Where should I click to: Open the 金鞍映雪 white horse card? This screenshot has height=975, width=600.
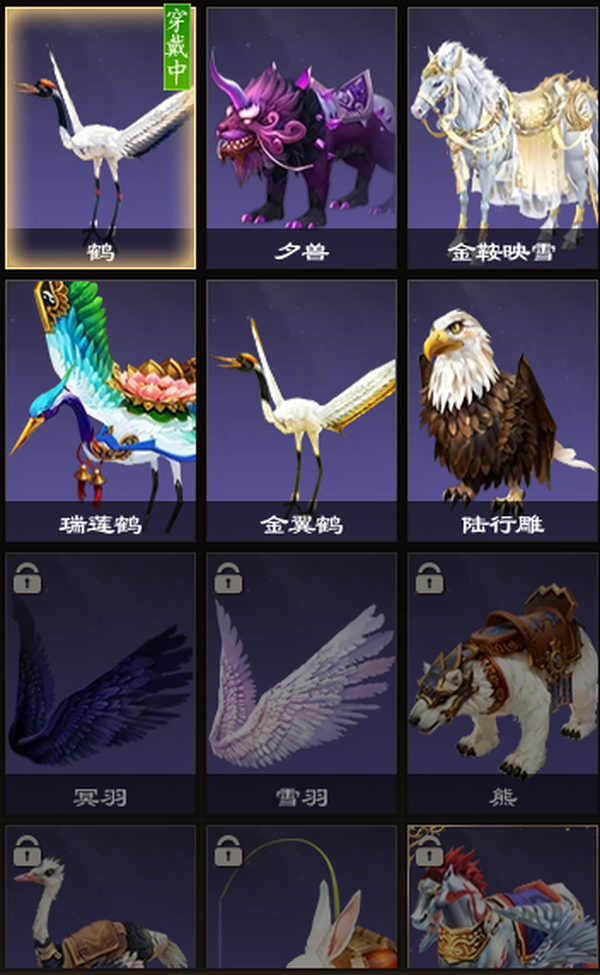503,138
